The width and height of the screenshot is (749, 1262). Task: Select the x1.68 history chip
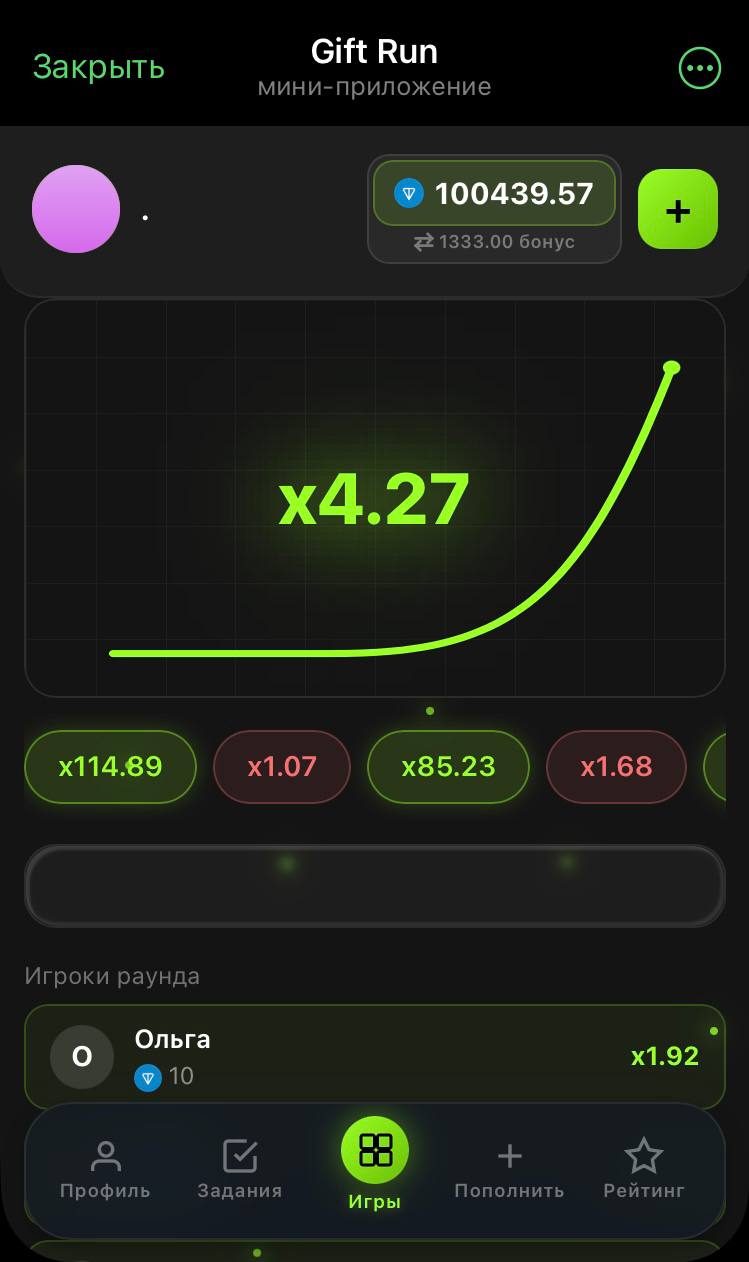pyautogui.click(x=616, y=767)
